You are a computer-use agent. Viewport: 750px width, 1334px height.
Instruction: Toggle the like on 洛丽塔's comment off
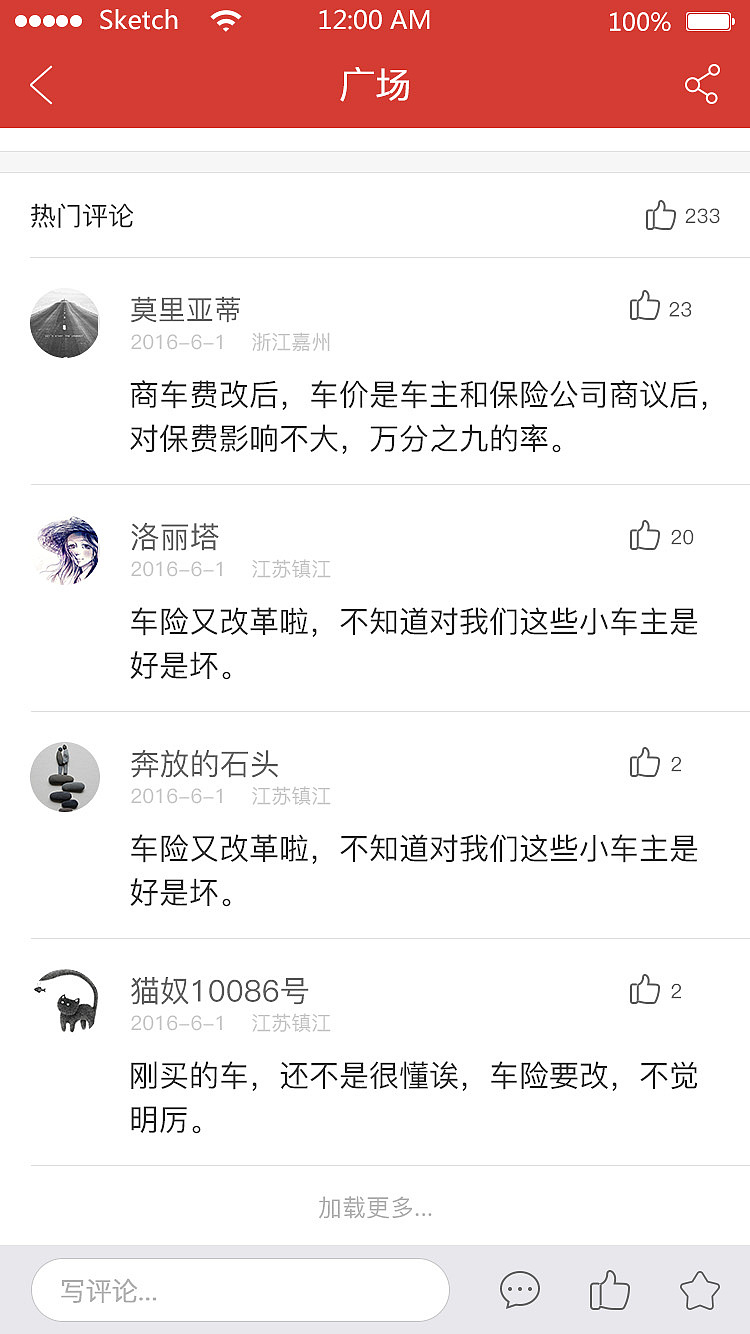tap(645, 536)
